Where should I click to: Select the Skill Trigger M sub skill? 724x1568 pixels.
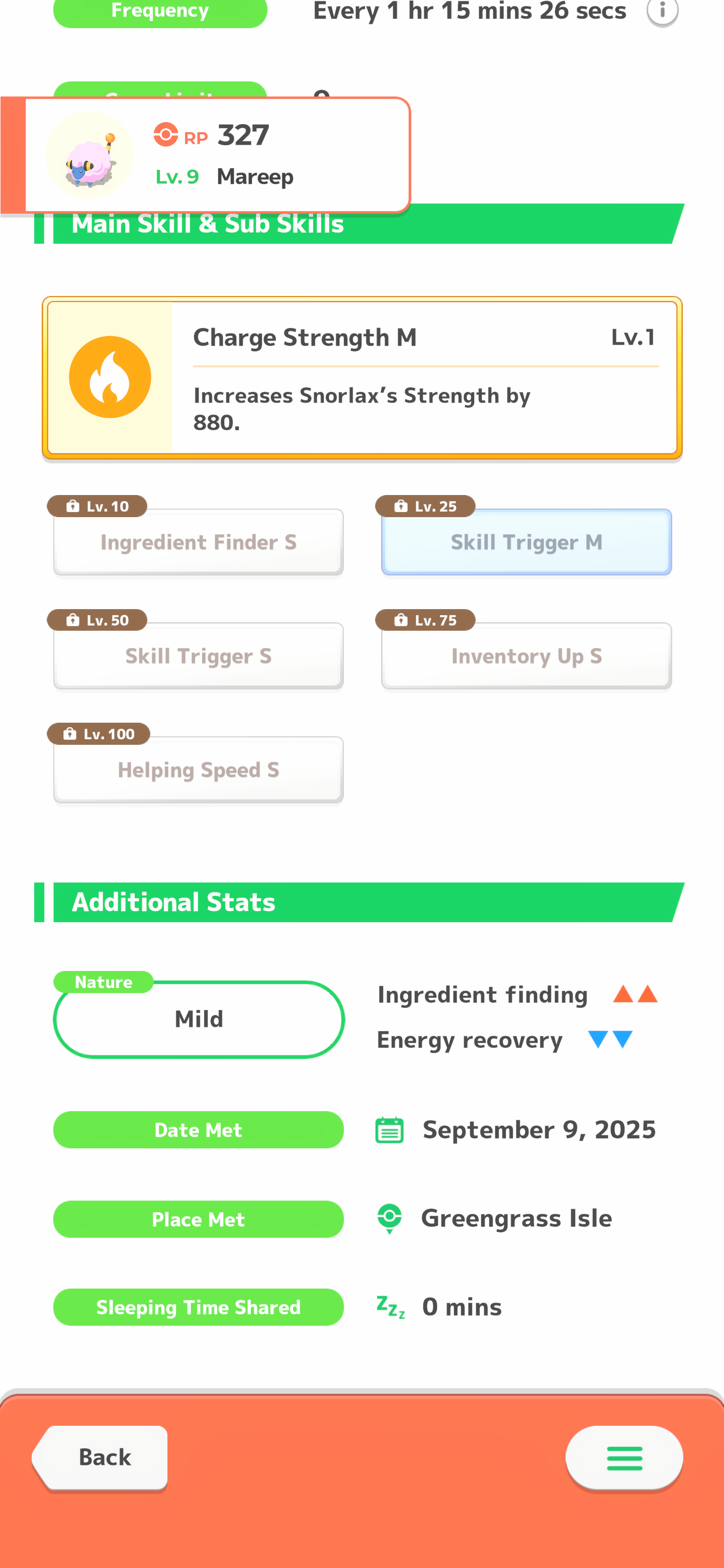pos(526,542)
